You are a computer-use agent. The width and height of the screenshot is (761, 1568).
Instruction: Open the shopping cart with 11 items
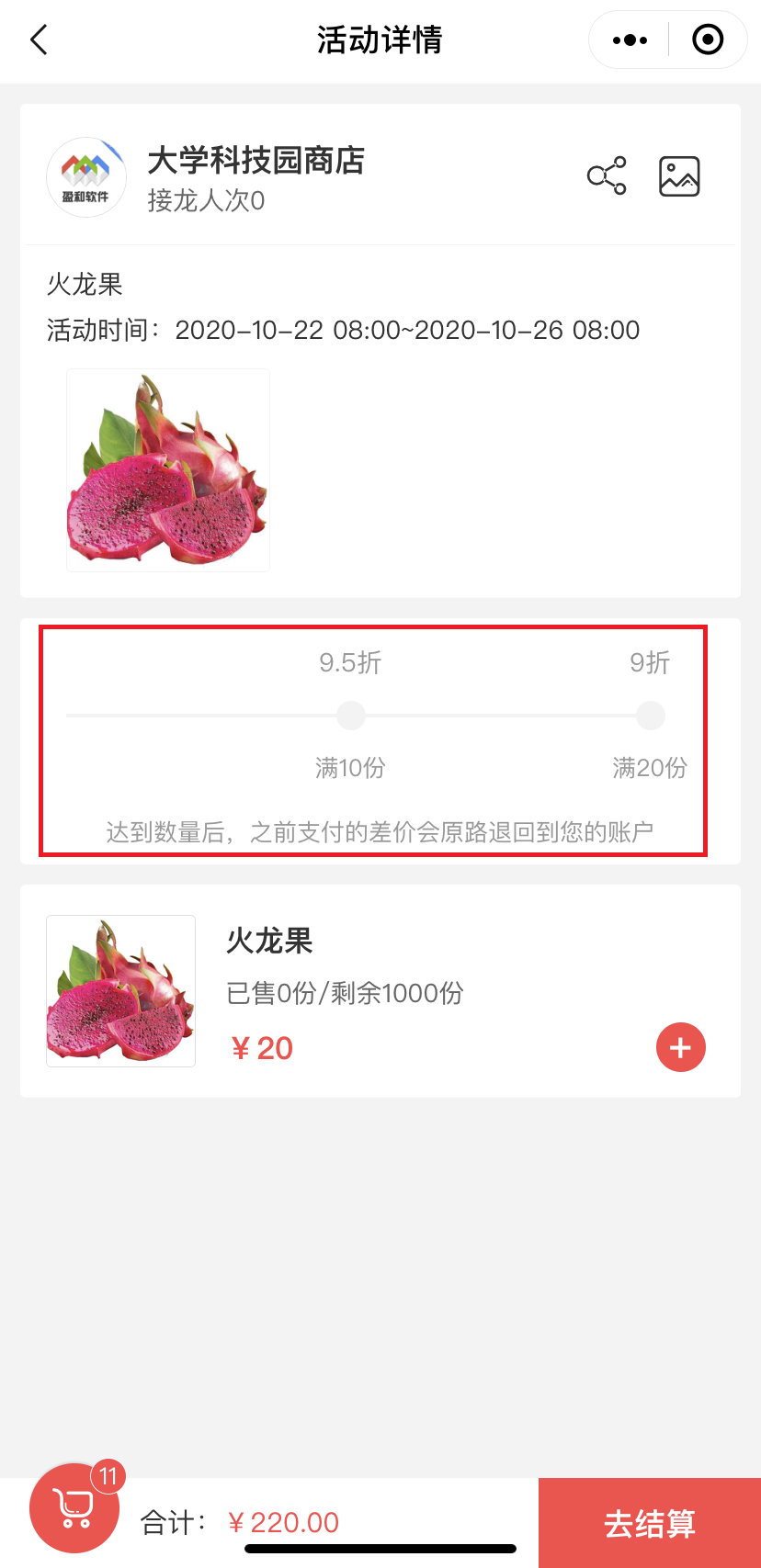(x=74, y=1507)
